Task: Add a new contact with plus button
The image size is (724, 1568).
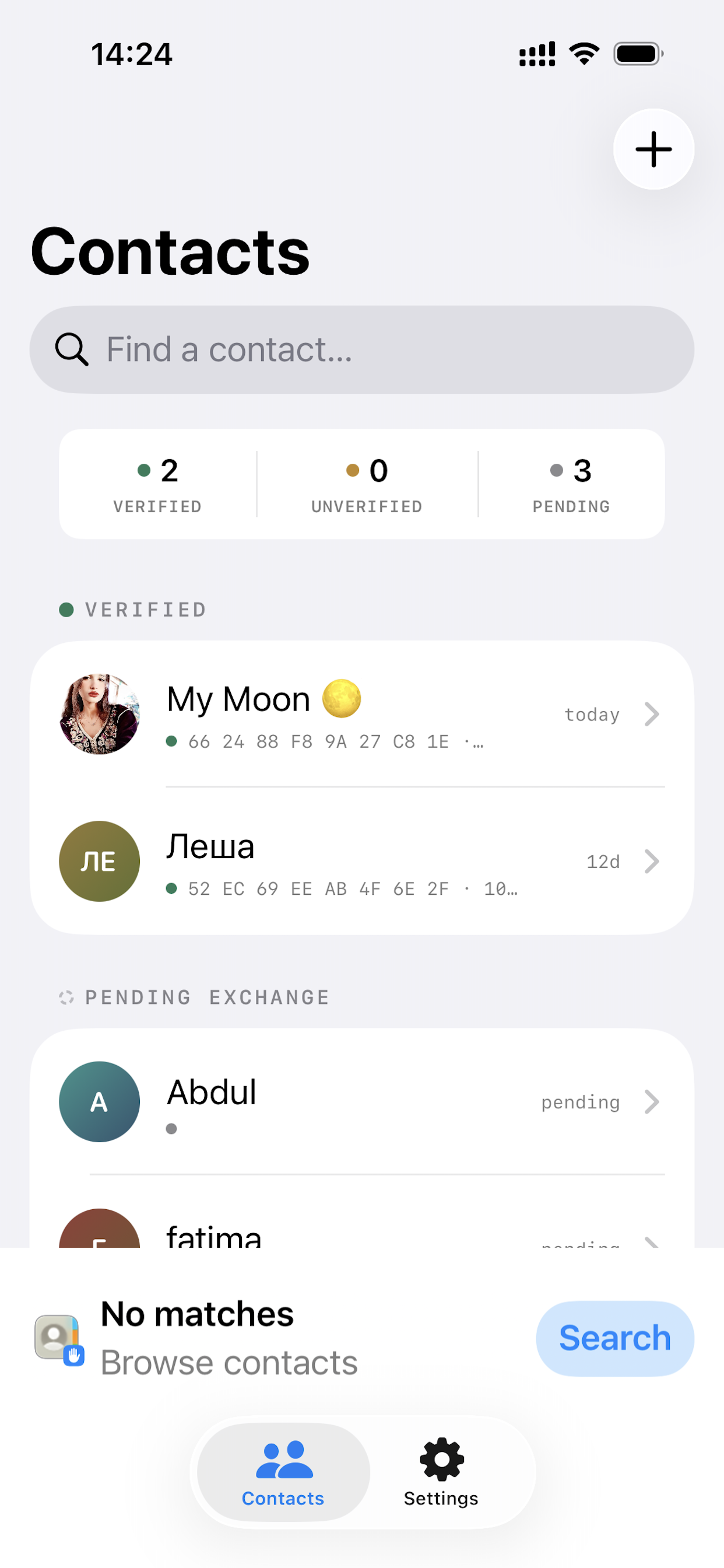Action: point(653,149)
